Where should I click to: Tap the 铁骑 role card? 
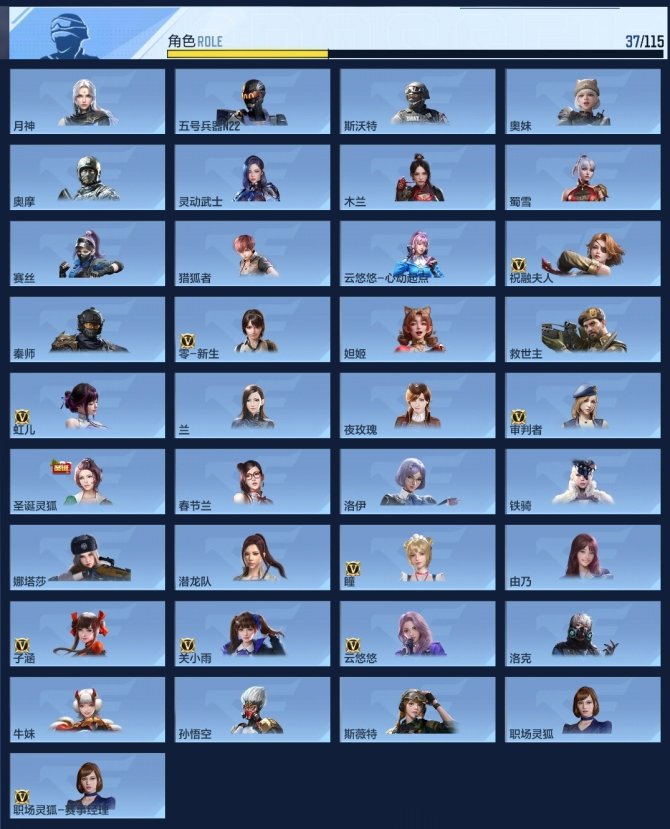[582, 481]
